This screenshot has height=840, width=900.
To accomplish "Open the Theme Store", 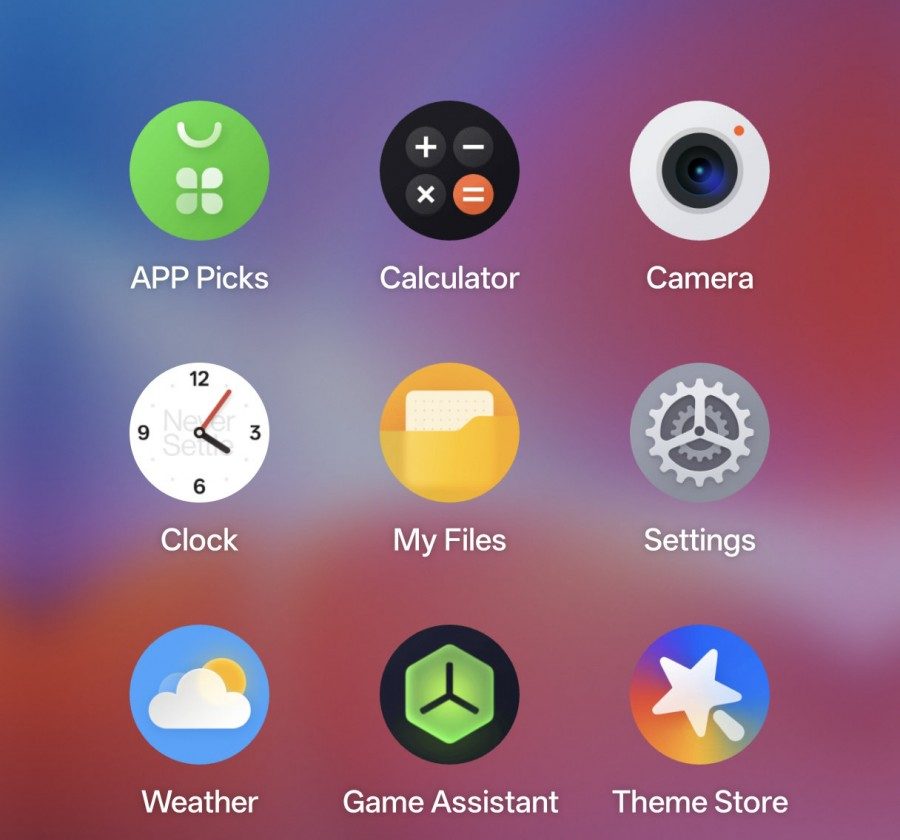I will click(x=699, y=694).
